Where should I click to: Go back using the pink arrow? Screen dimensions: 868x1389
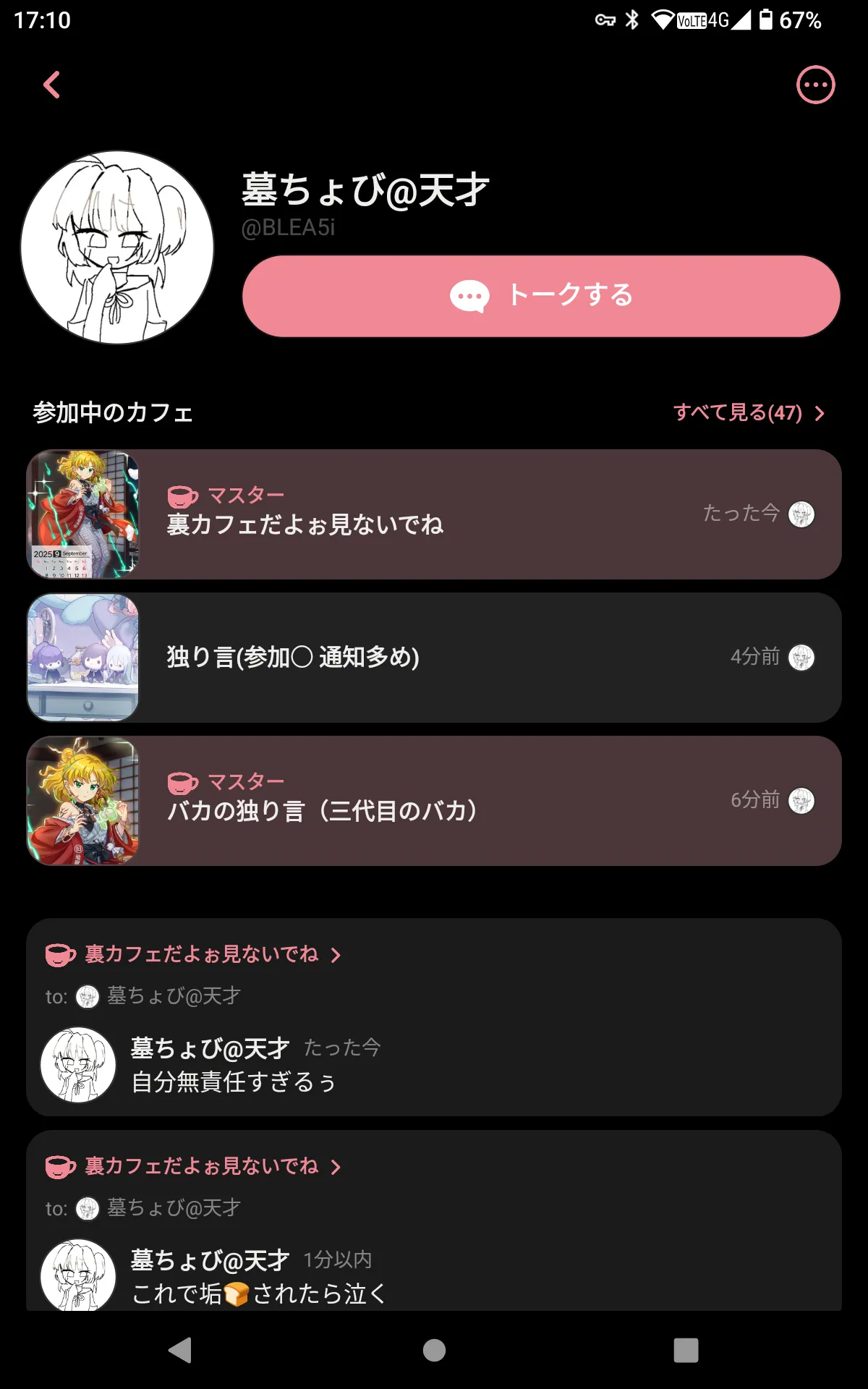tap(51, 85)
